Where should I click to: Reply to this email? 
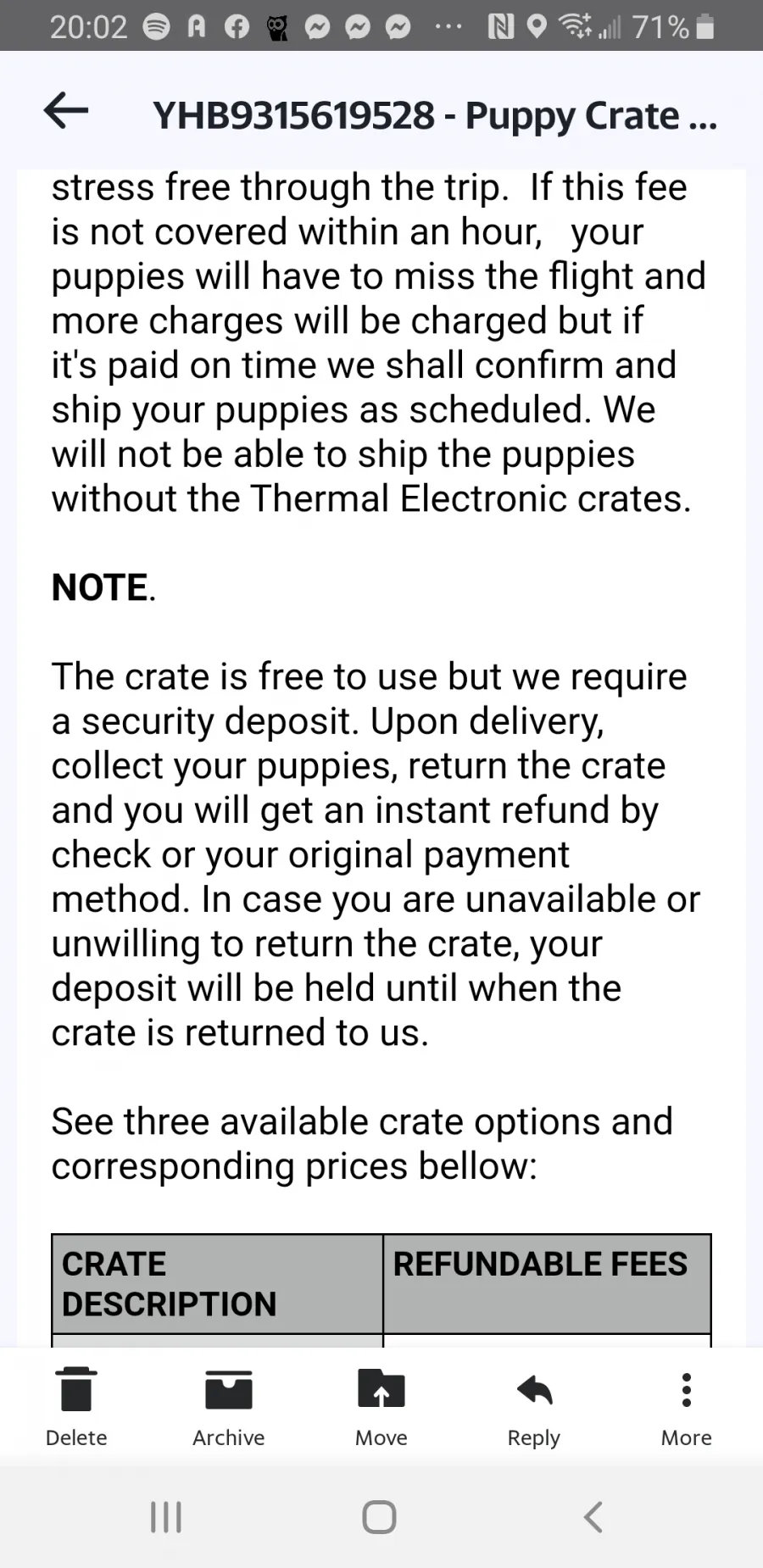point(534,1407)
